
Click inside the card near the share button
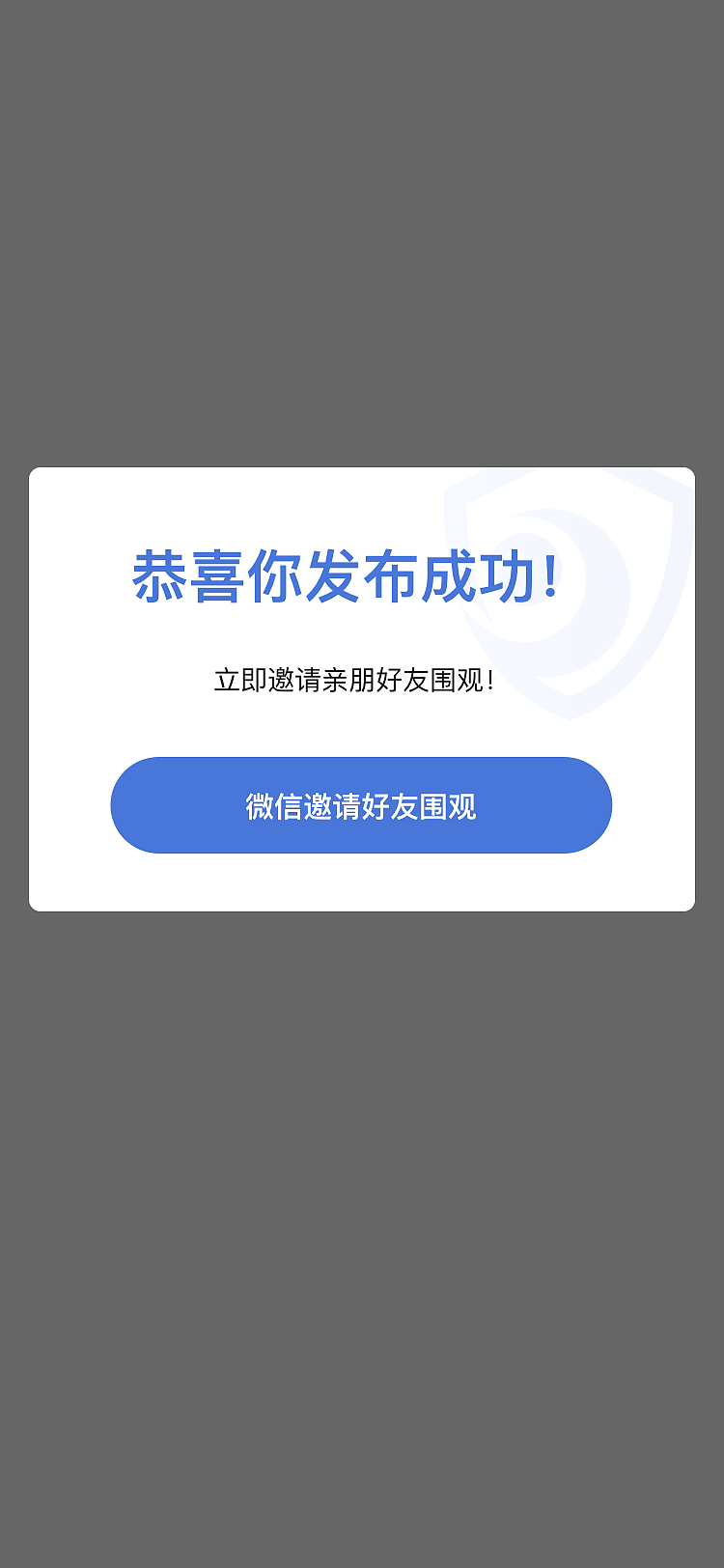[x=362, y=874]
